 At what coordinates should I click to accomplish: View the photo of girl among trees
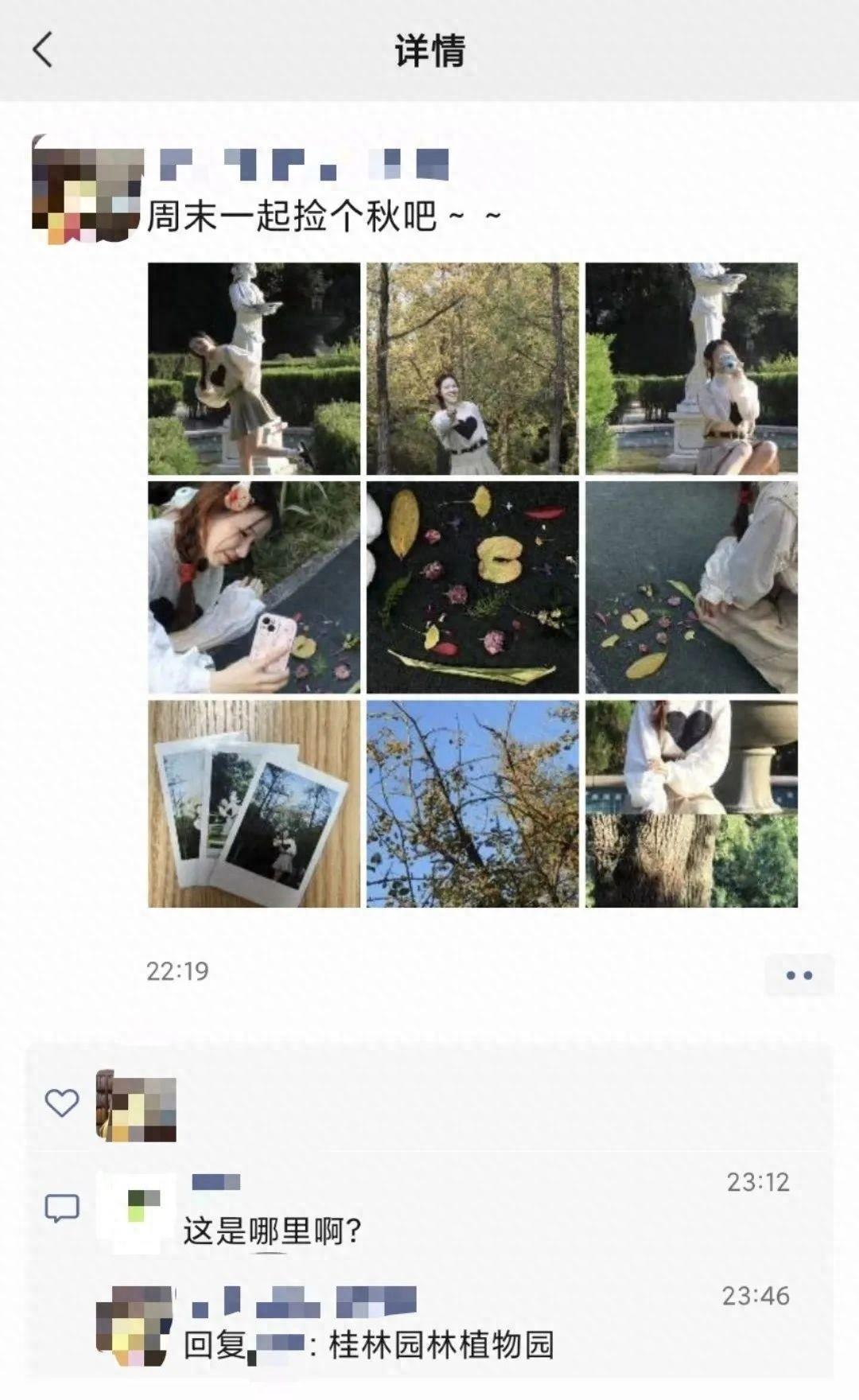pos(472,368)
